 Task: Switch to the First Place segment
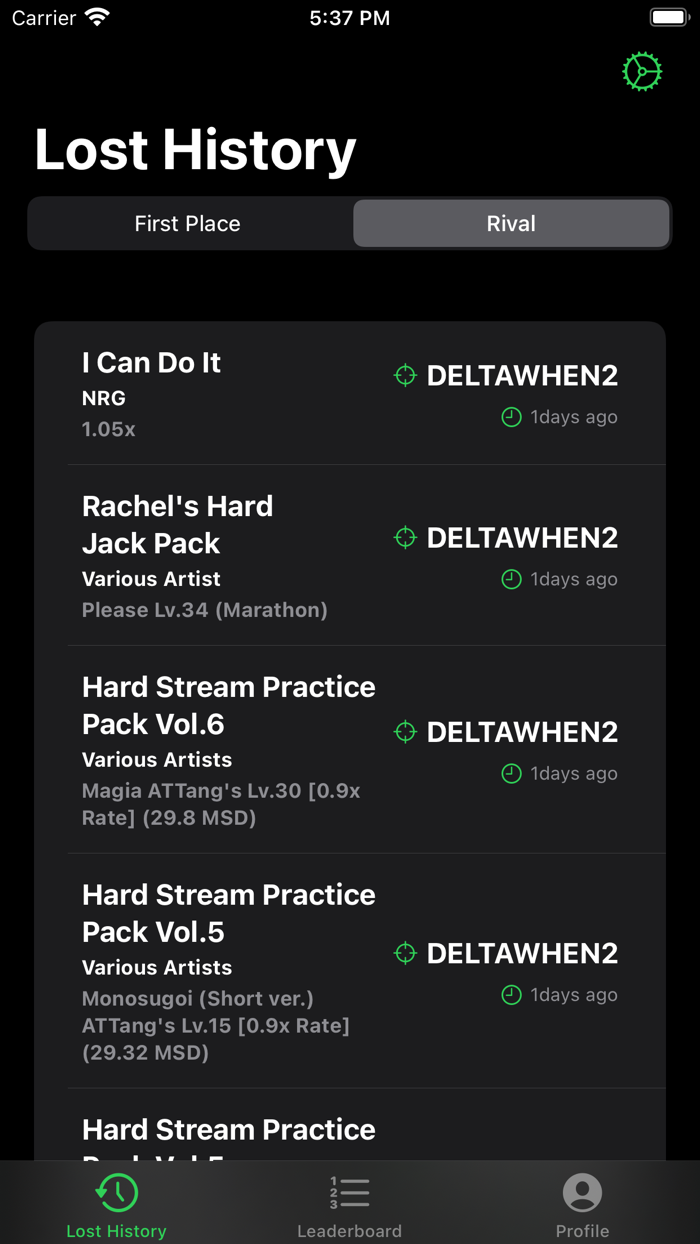click(x=188, y=223)
